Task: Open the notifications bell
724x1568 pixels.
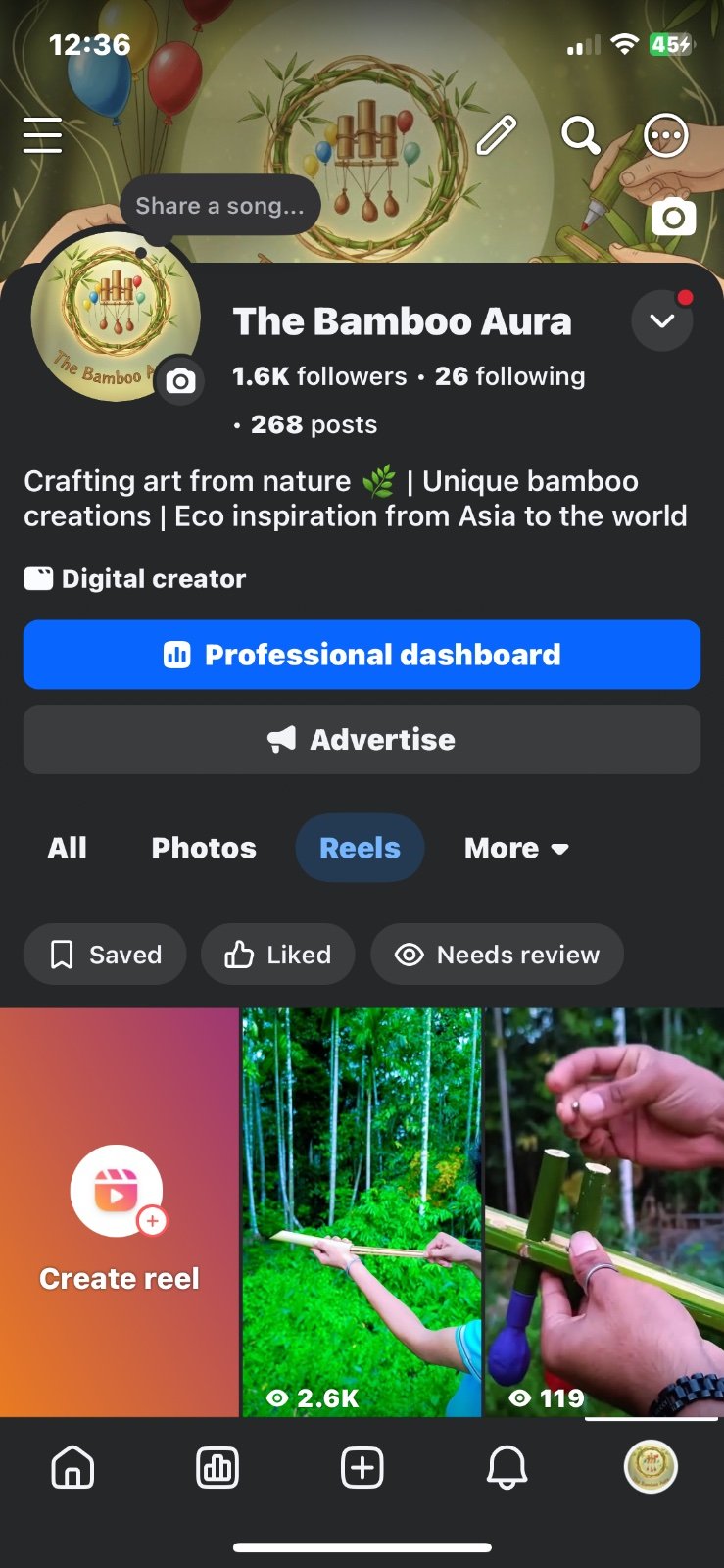Action: click(x=507, y=1468)
